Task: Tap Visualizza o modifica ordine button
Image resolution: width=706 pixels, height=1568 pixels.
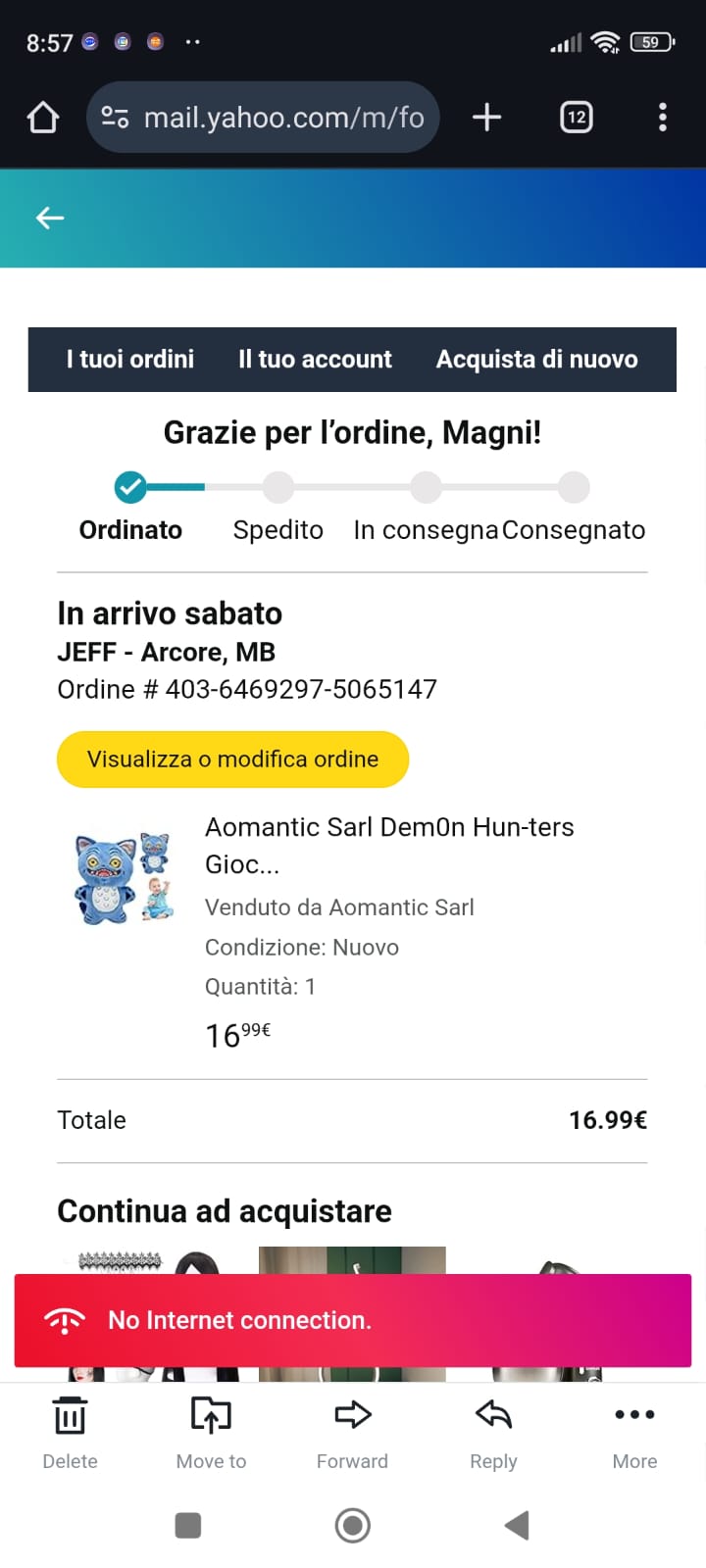Action: click(232, 759)
